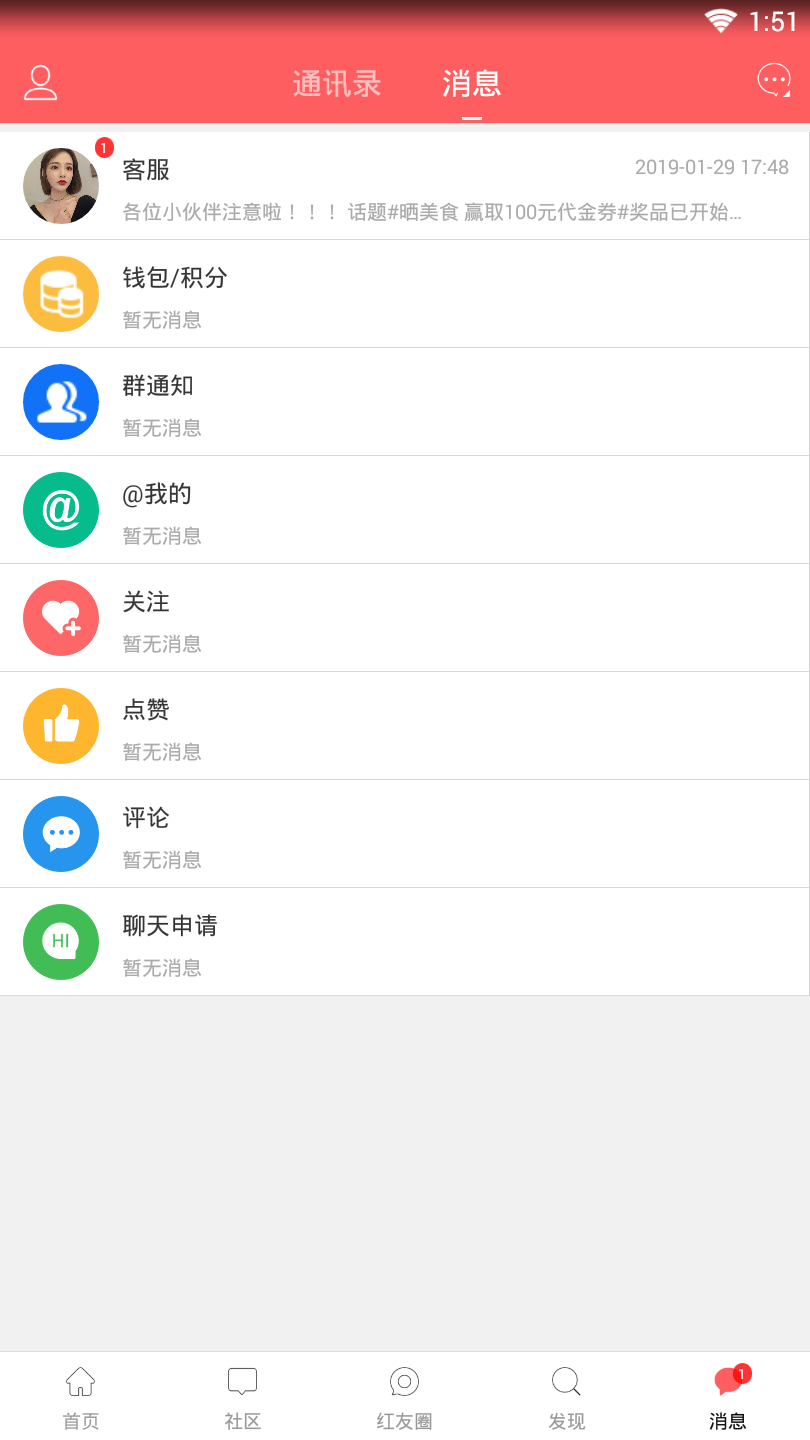Open the 客服 conversation
810x1440 pixels.
(x=405, y=187)
